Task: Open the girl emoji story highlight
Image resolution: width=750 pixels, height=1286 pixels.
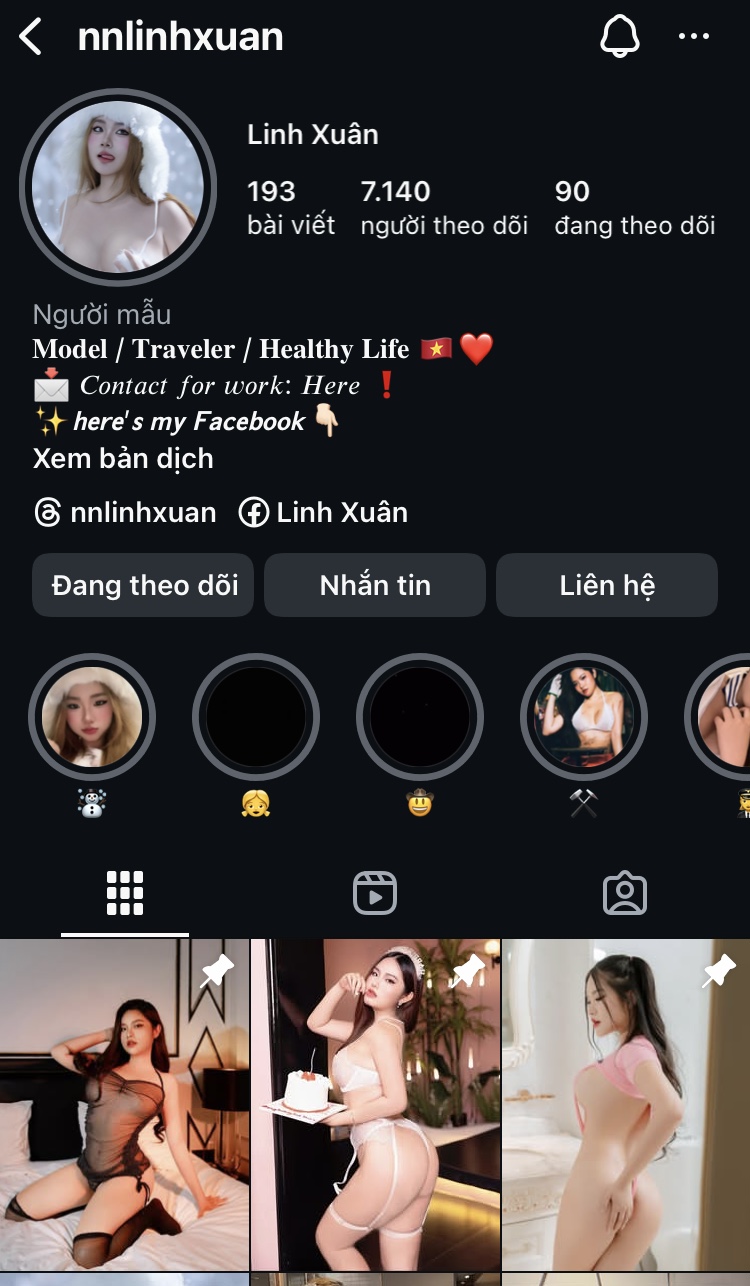Action: 256,716
